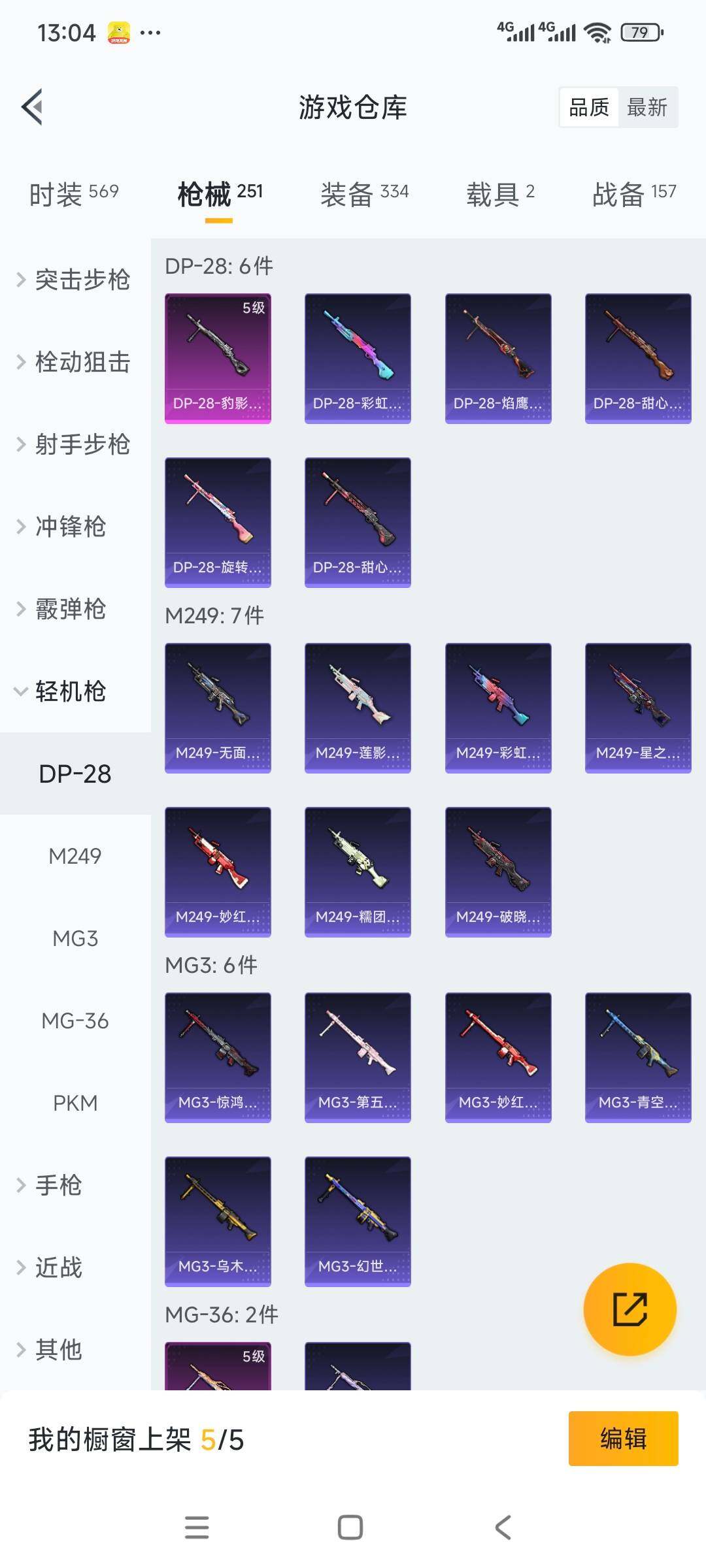Open the 战备 tab
Viewport: 706px width, 1568px height.
tap(634, 194)
